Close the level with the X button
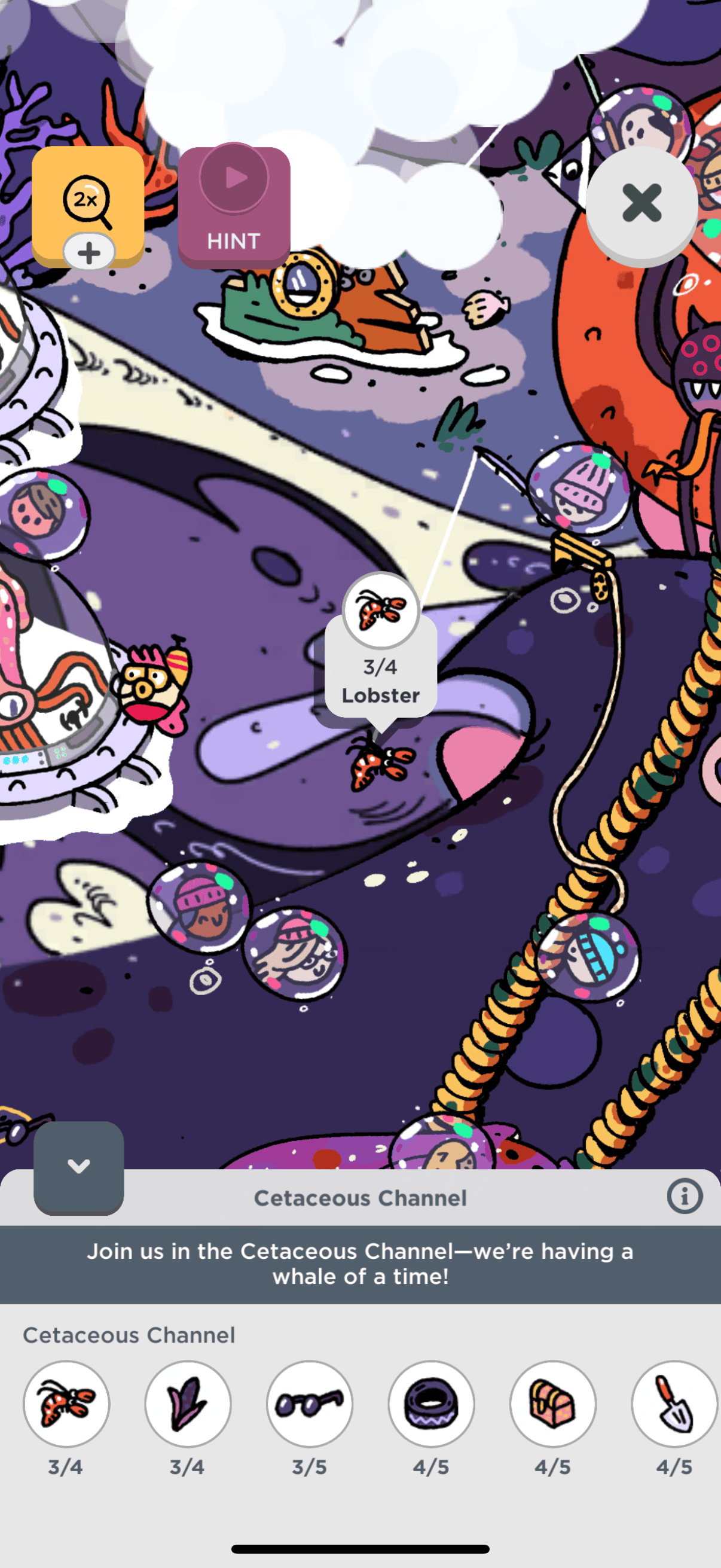721x1568 pixels. 641,203
